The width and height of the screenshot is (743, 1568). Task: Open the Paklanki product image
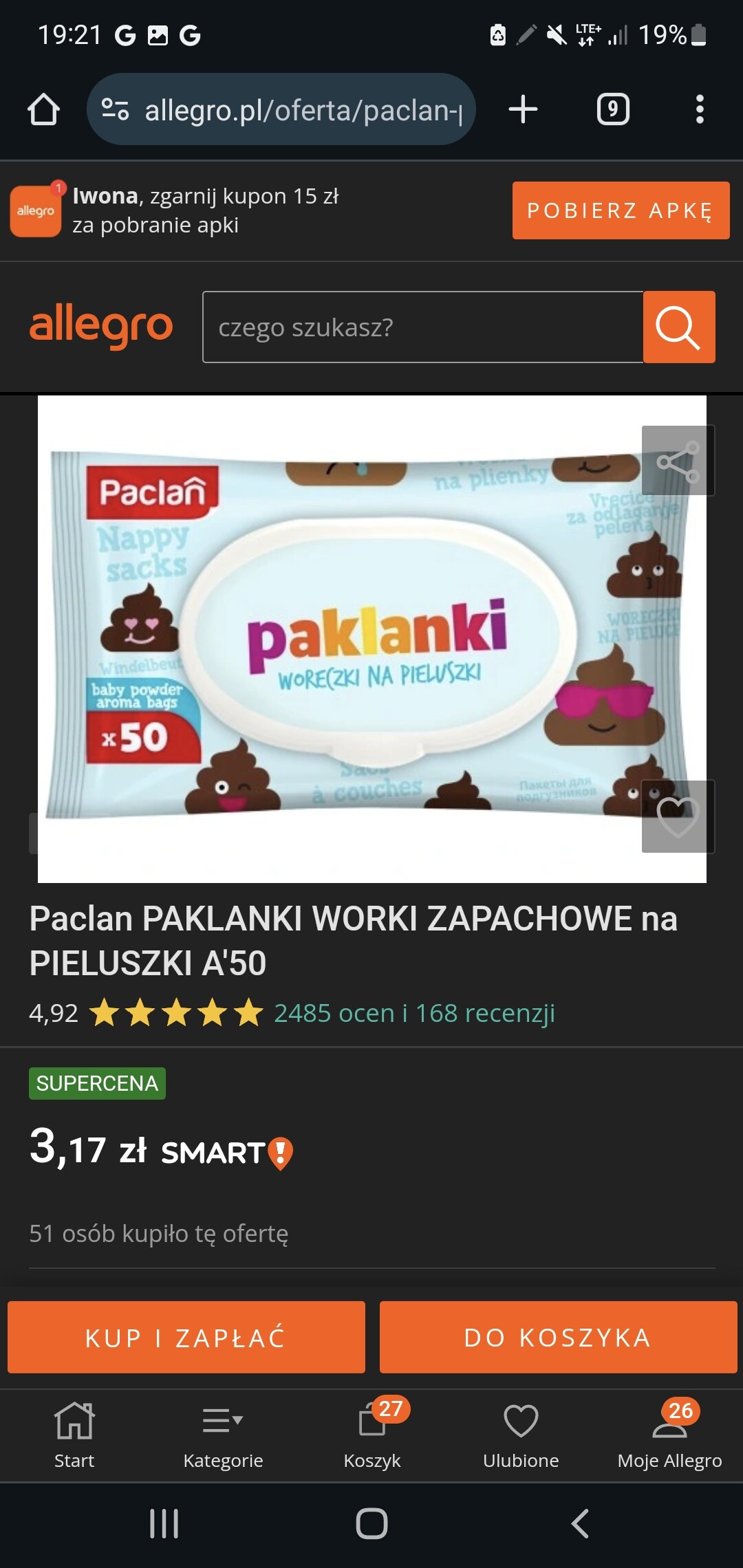point(372,639)
